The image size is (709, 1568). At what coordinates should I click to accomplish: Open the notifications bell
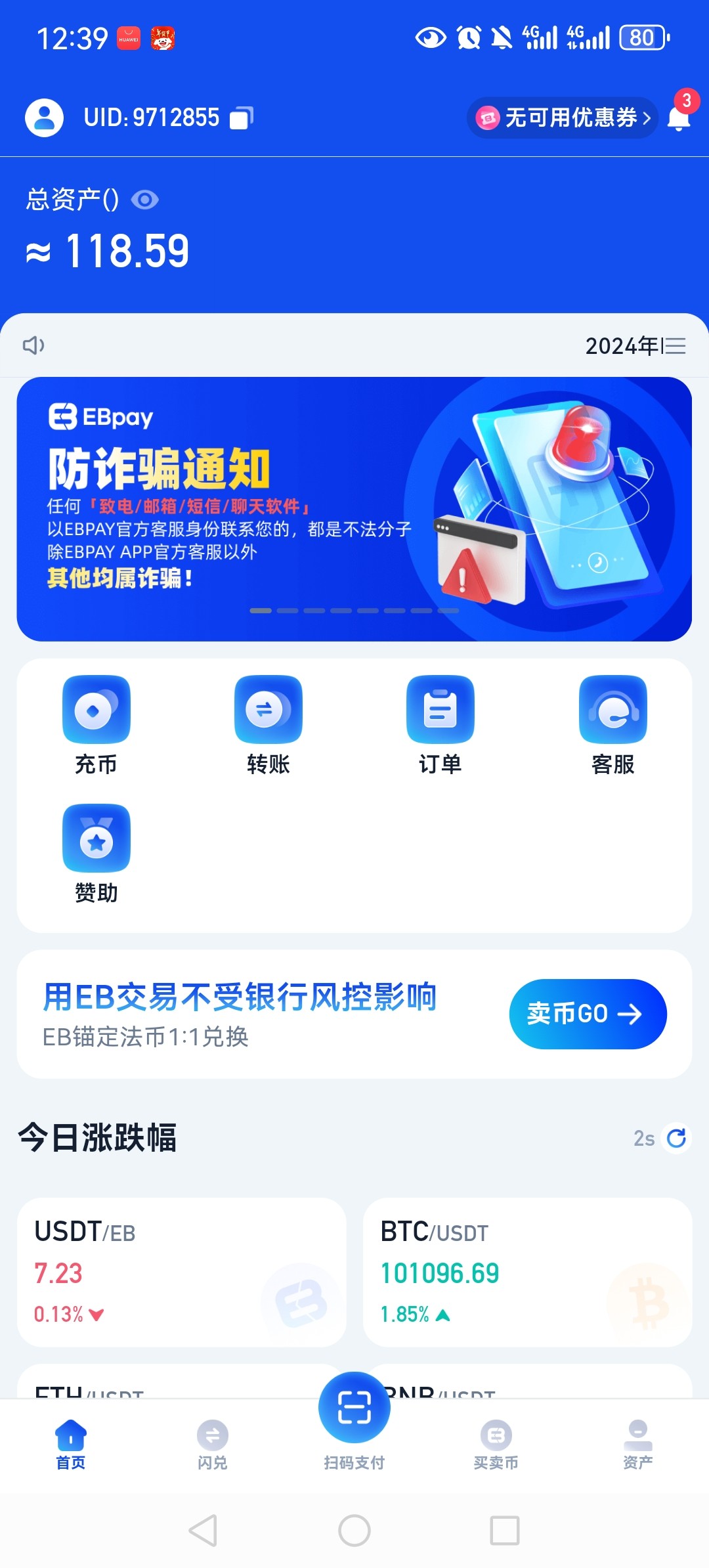679,118
